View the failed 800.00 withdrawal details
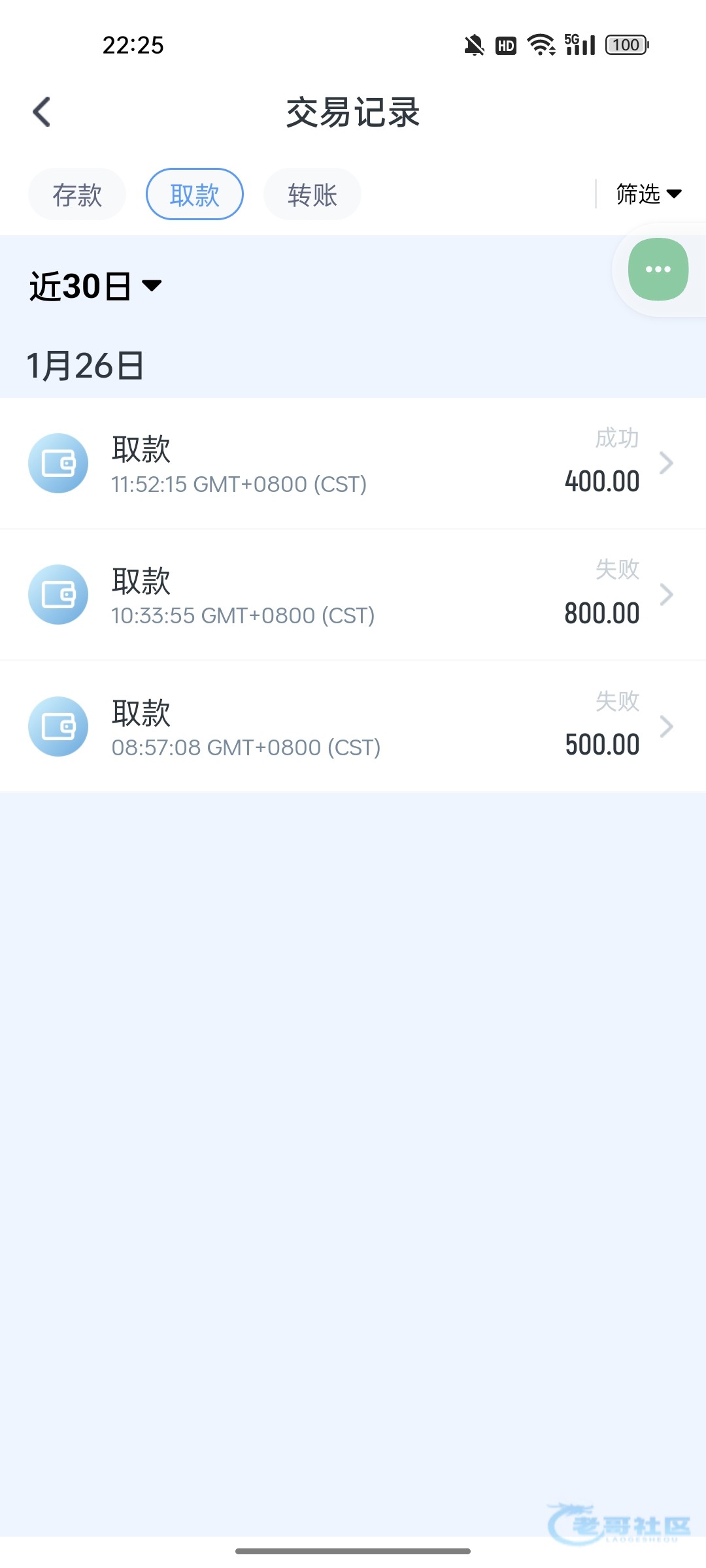The width and height of the screenshot is (706, 1568). pyautogui.click(x=353, y=595)
